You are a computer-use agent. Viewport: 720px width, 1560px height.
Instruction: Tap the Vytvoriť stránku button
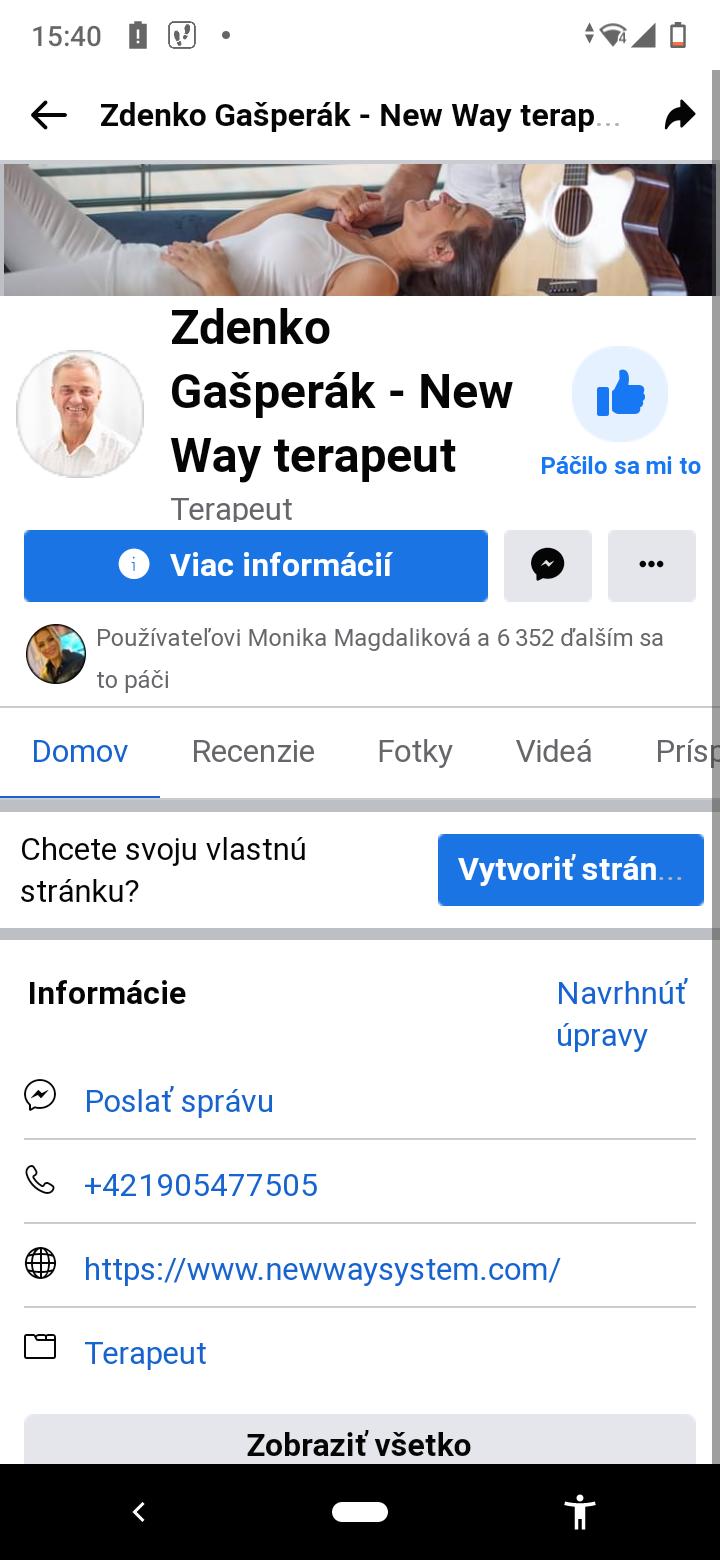click(x=571, y=870)
